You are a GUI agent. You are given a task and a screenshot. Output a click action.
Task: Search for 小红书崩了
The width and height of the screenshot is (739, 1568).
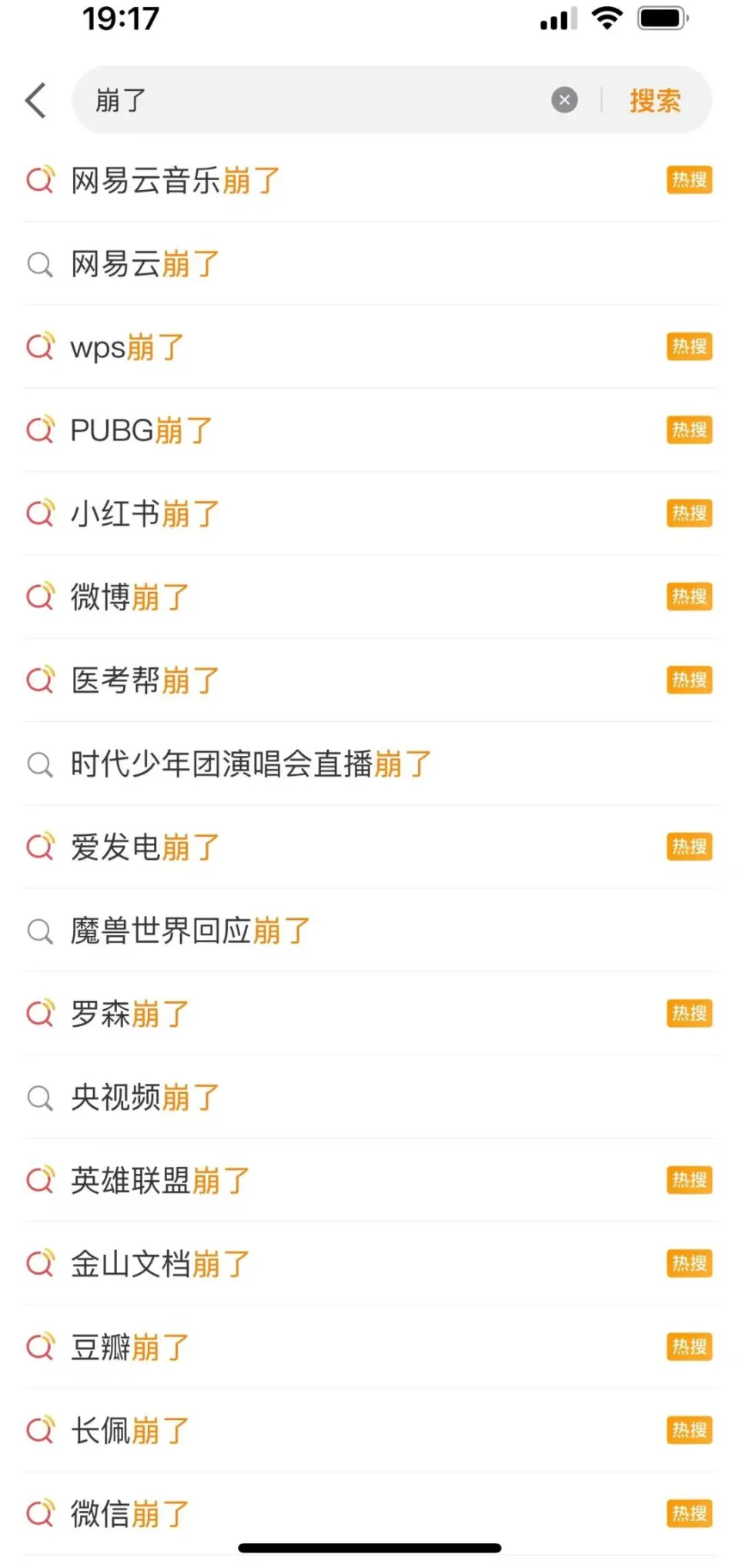[145, 513]
